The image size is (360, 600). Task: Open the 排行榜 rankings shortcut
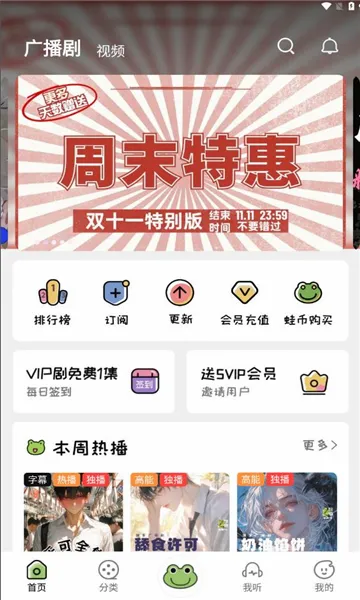[52, 302]
